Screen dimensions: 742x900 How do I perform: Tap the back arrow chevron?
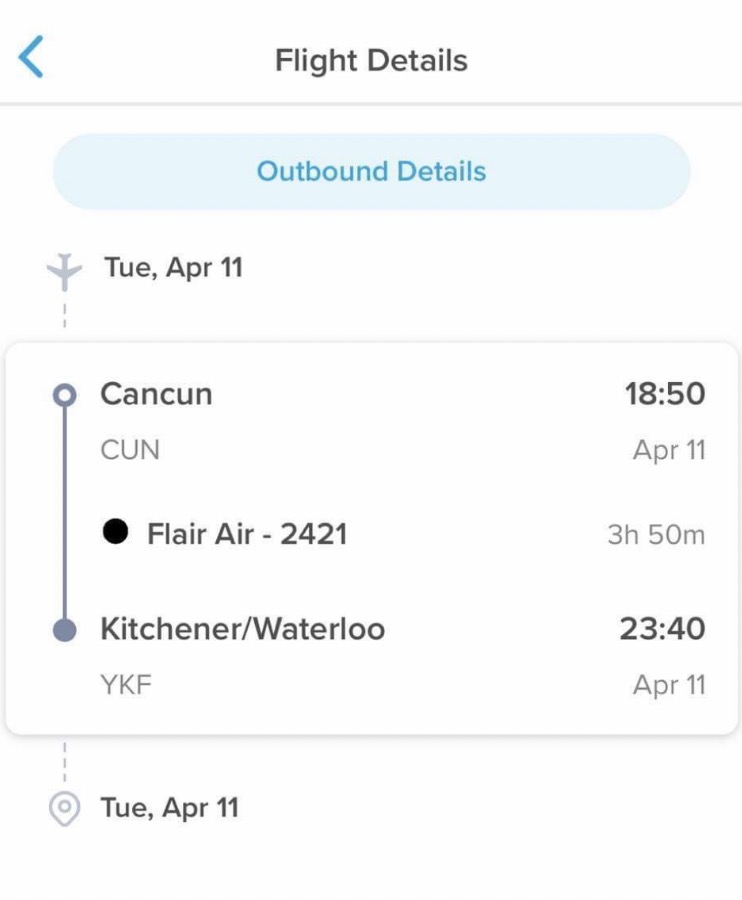point(33,59)
